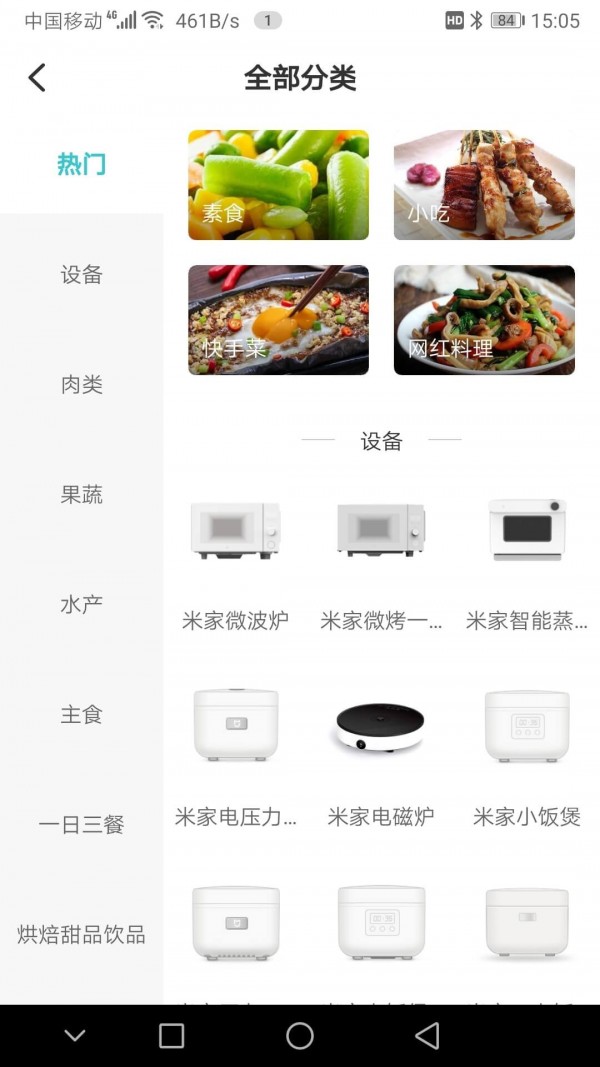
Task: Choose the 米家电压力... cooker
Action: (235, 755)
